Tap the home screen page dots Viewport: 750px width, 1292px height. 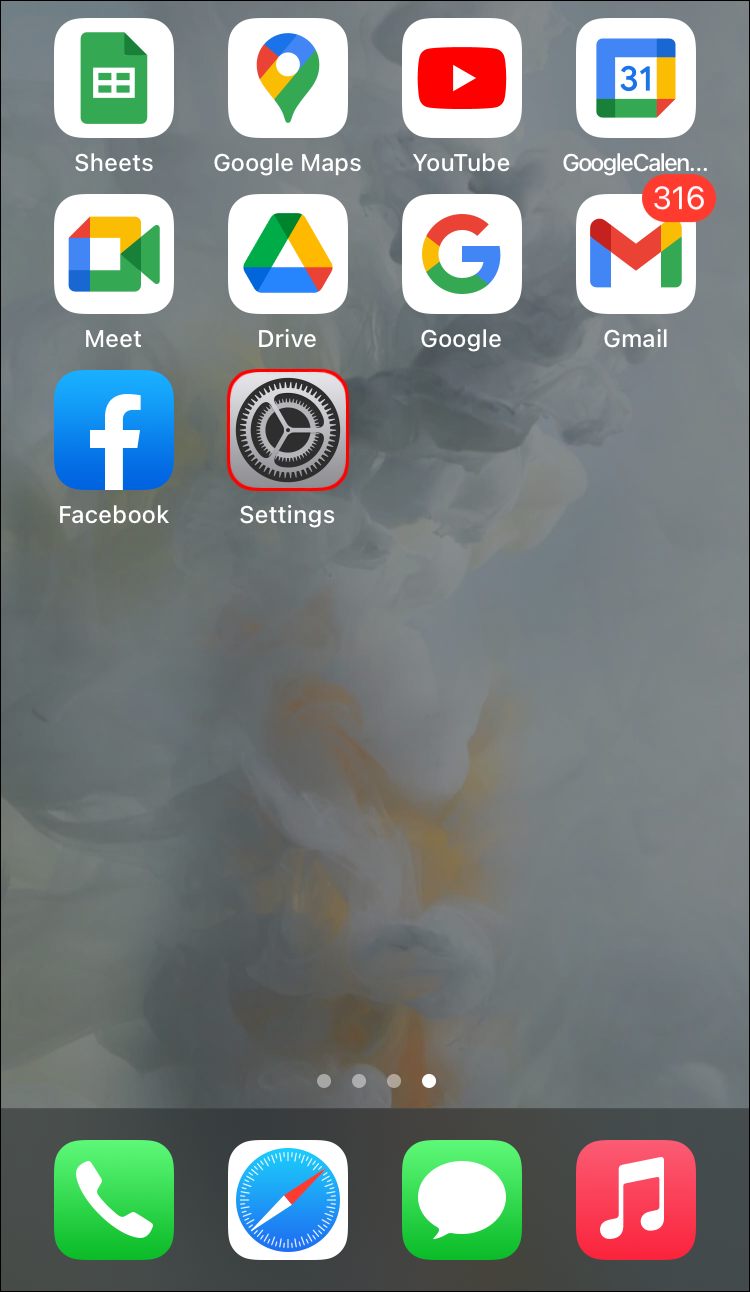coord(376,1081)
